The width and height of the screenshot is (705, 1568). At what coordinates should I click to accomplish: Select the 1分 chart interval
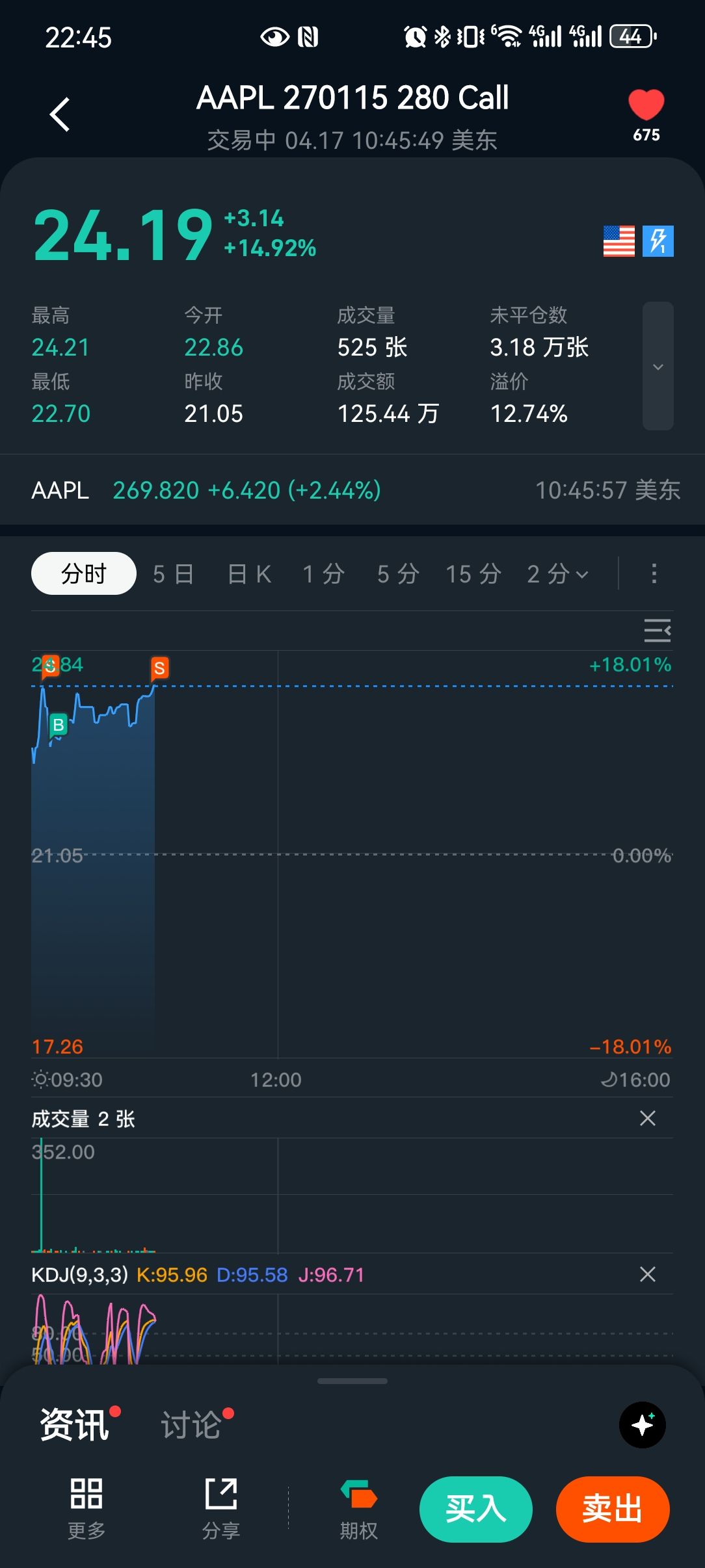(323, 574)
